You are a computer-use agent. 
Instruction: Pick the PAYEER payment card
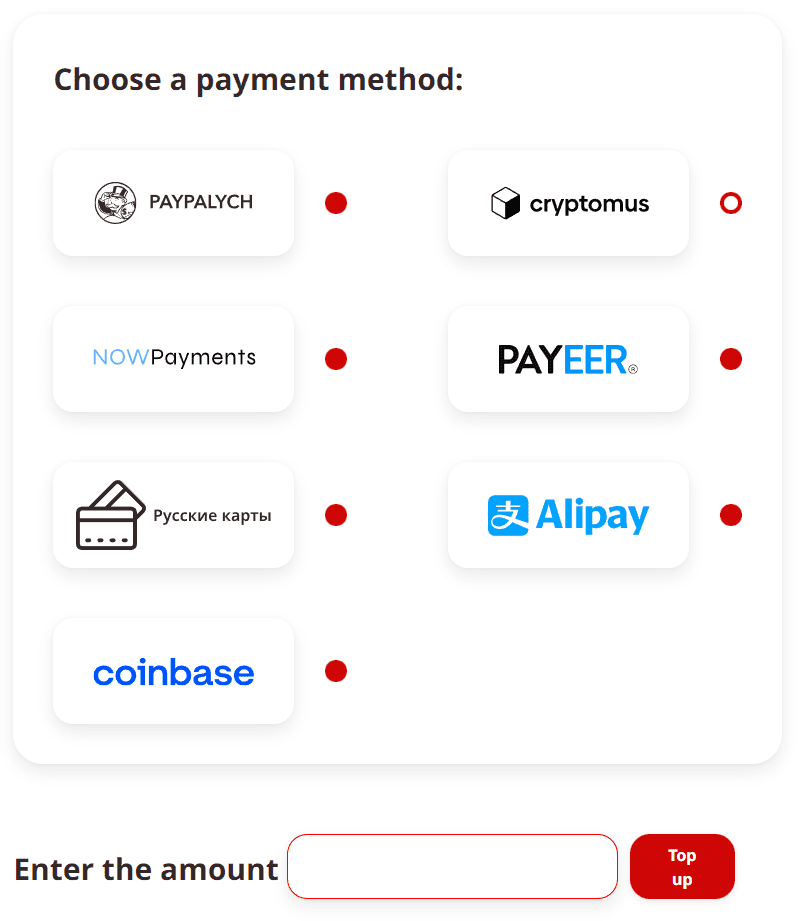[x=568, y=358]
